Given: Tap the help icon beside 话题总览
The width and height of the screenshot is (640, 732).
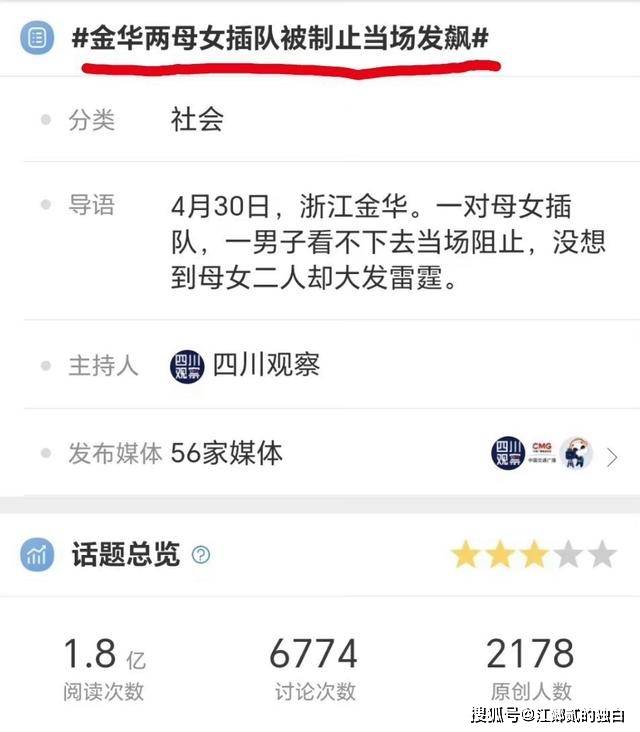Looking at the screenshot, I should 201,555.
